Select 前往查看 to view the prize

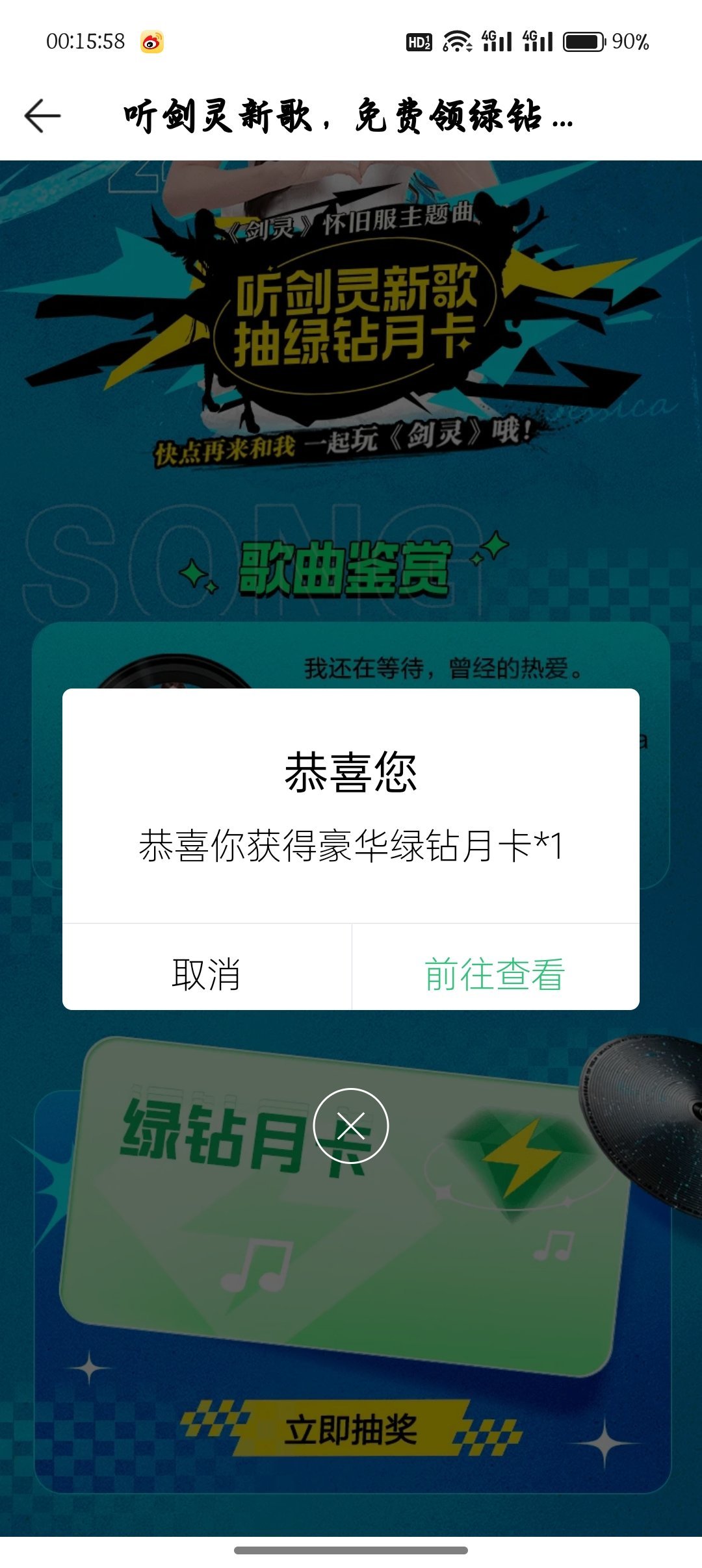click(x=495, y=974)
